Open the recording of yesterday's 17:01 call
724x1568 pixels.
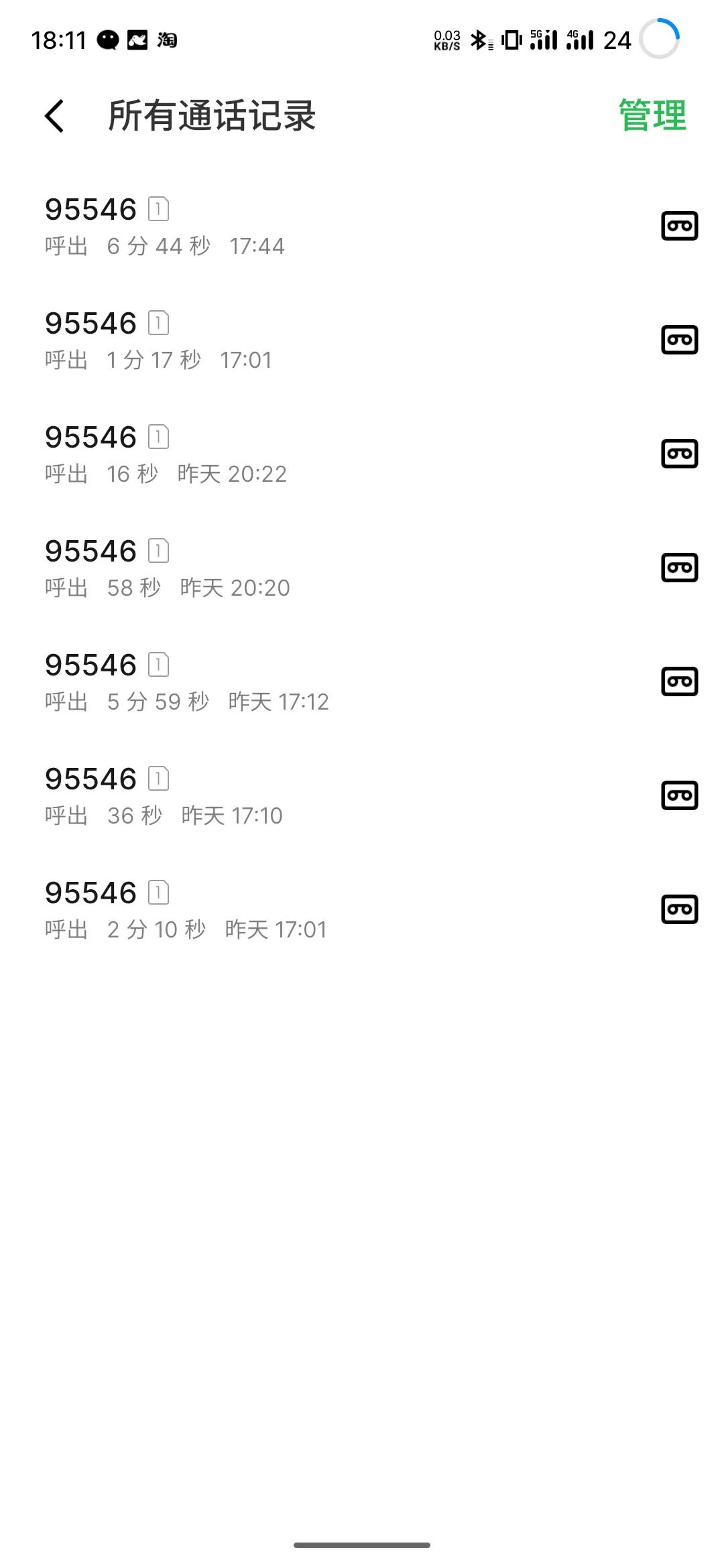tap(678, 909)
